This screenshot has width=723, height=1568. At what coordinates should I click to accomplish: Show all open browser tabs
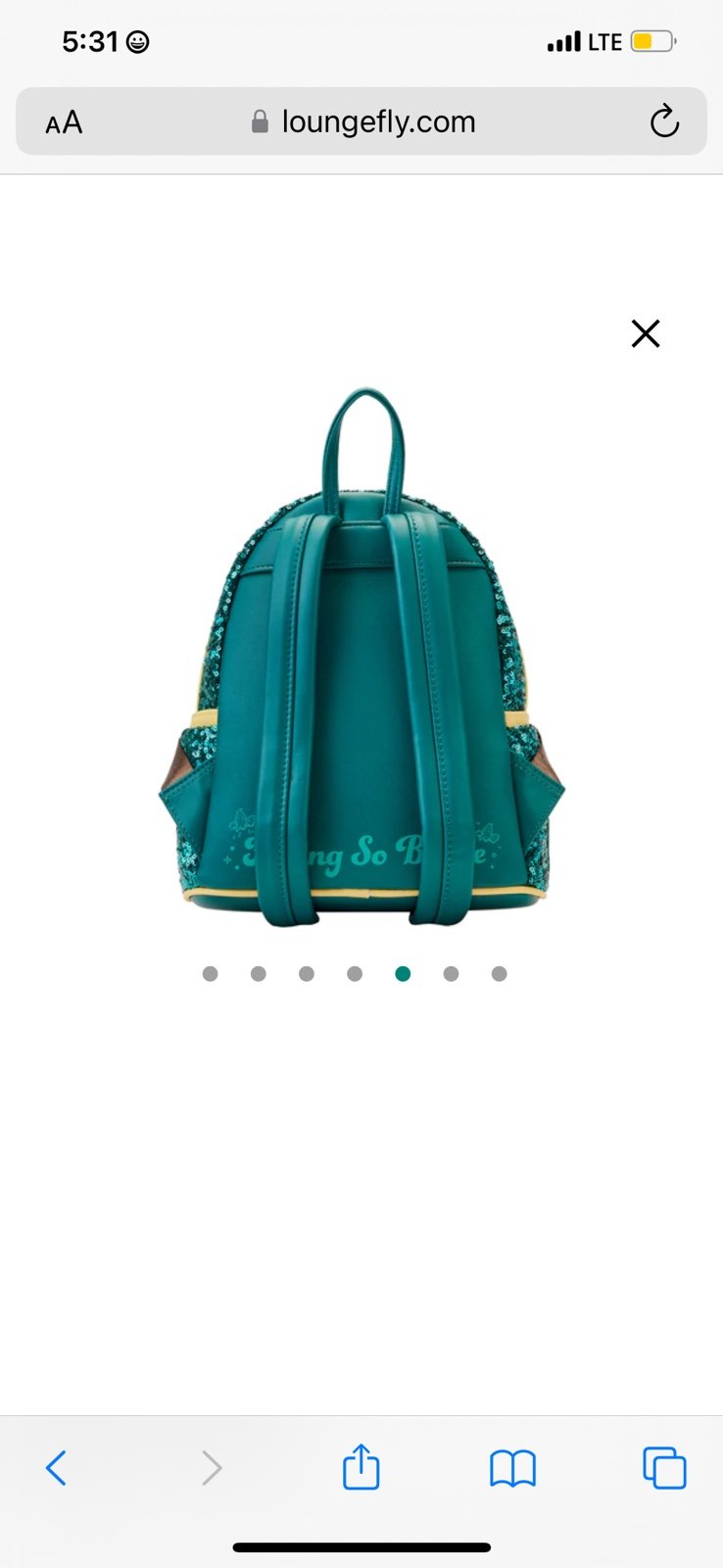tap(664, 1467)
